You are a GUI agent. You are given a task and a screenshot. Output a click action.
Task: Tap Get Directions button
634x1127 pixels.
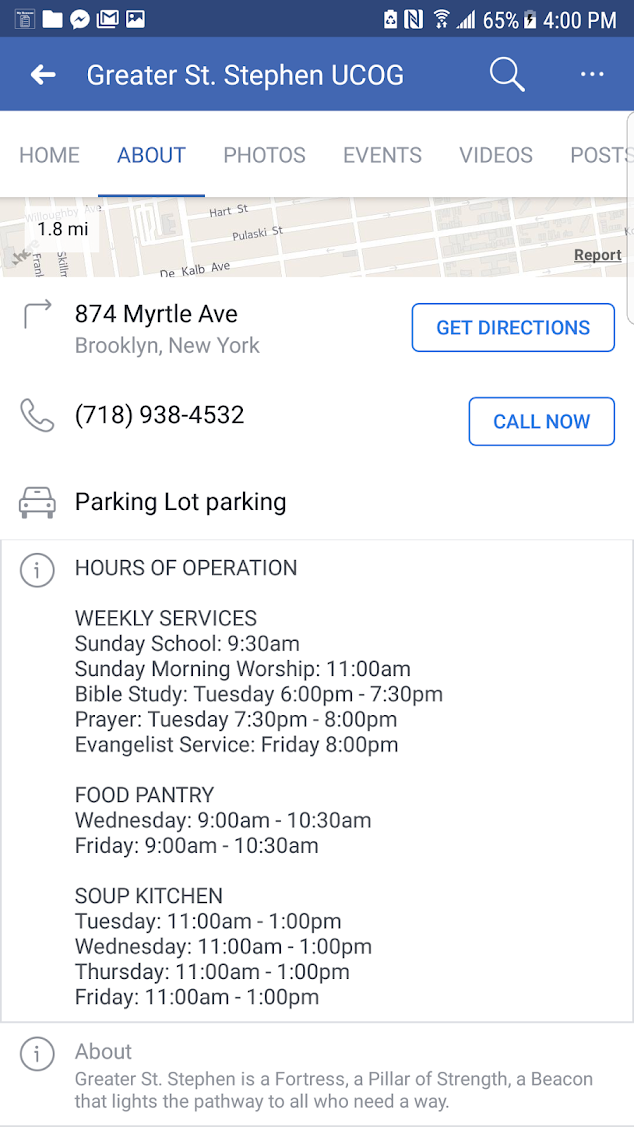coord(513,328)
